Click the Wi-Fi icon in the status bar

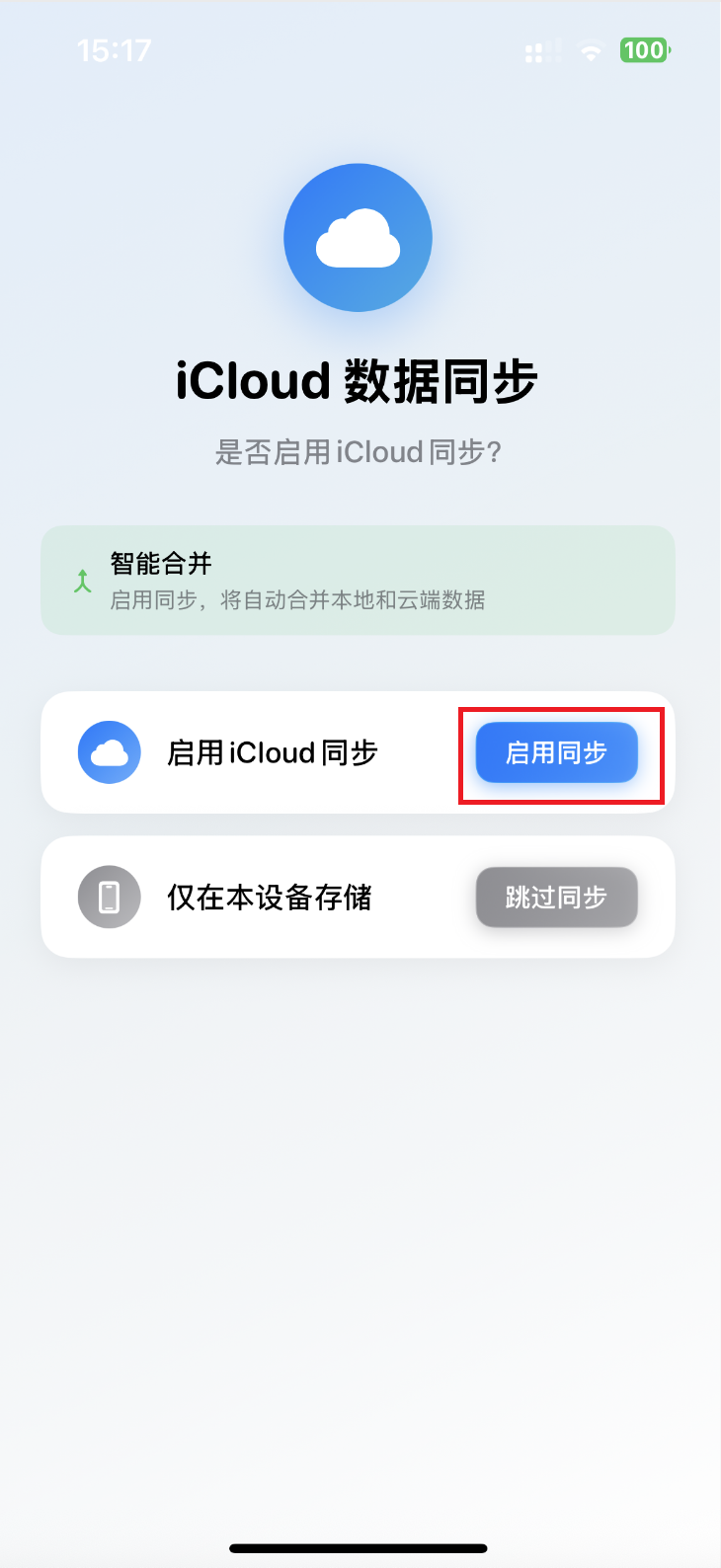pyautogui.click(x=590, y=50)
